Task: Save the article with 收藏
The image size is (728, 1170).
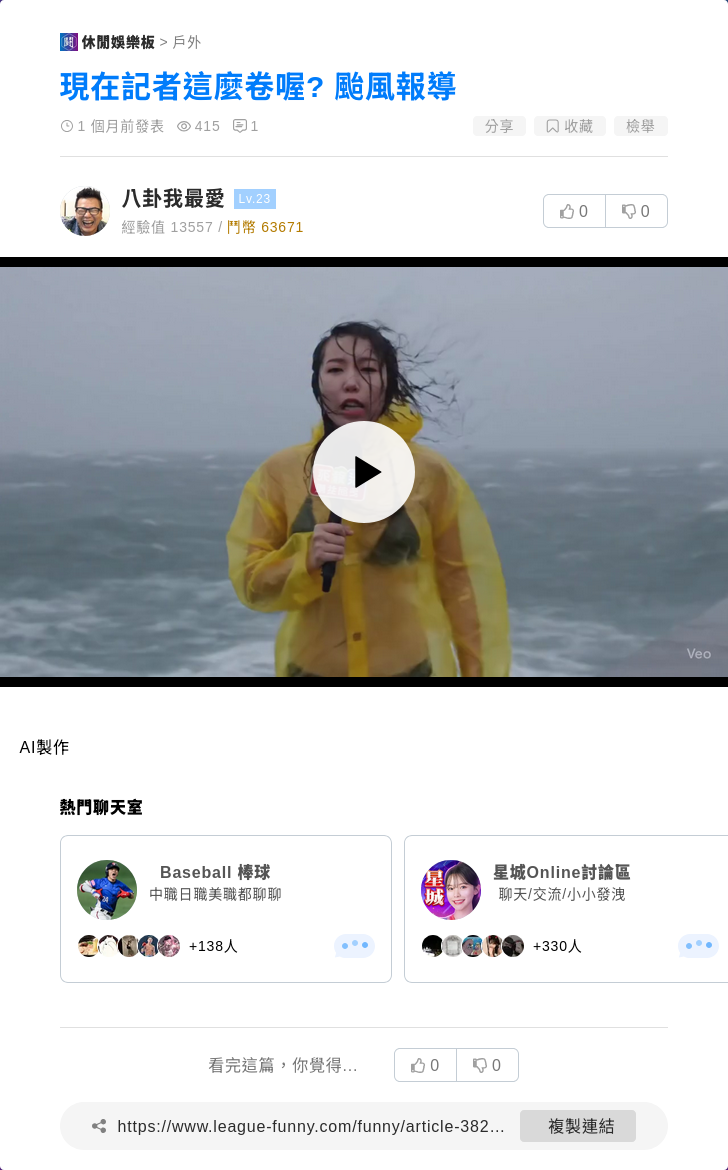Action: (569, 126)
